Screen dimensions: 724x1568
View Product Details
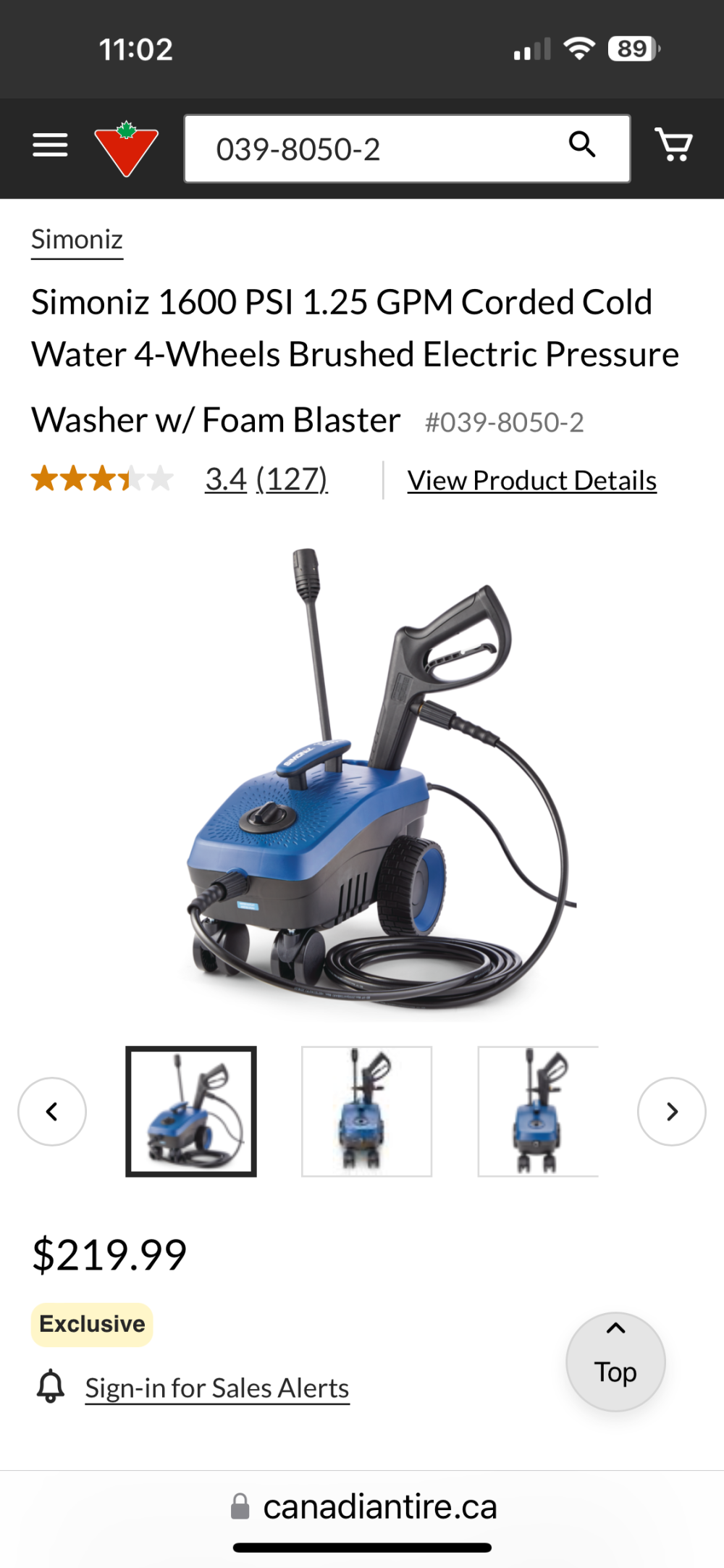[x=531, y=481]
